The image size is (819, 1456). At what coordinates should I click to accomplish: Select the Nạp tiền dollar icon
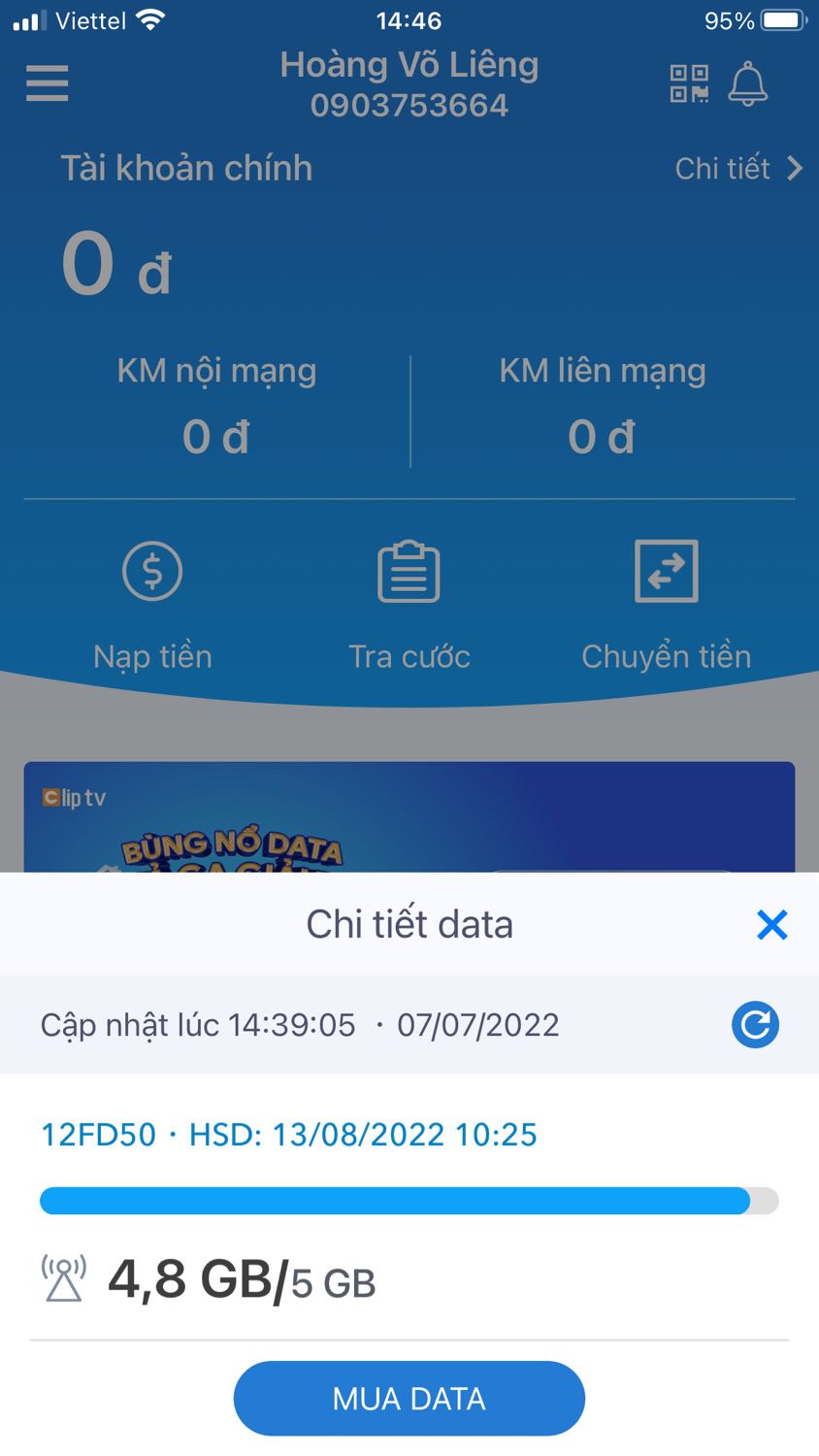pos(151,572)
